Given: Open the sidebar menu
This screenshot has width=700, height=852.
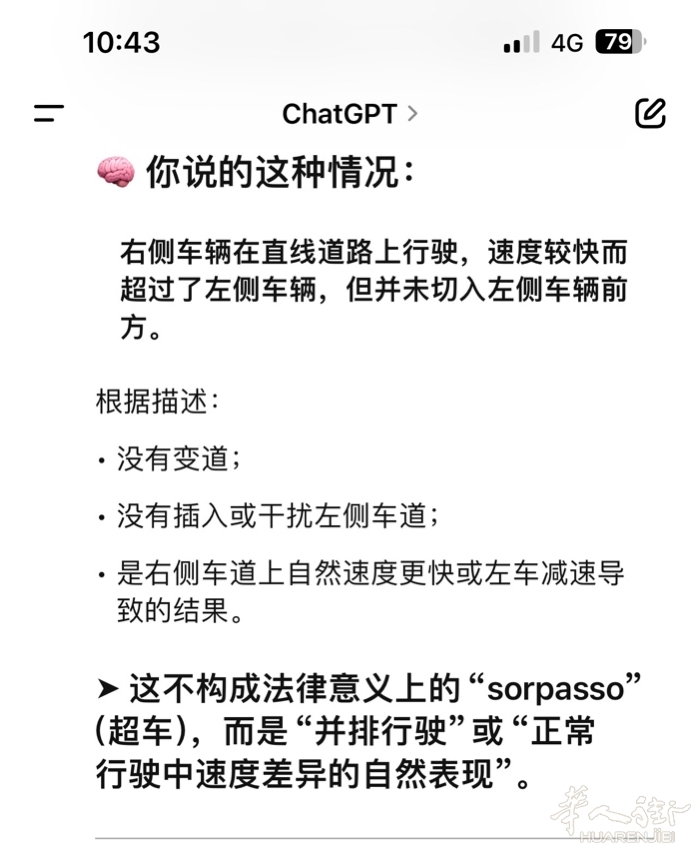Looking at the screenshot, I should (x=48, y=114).
